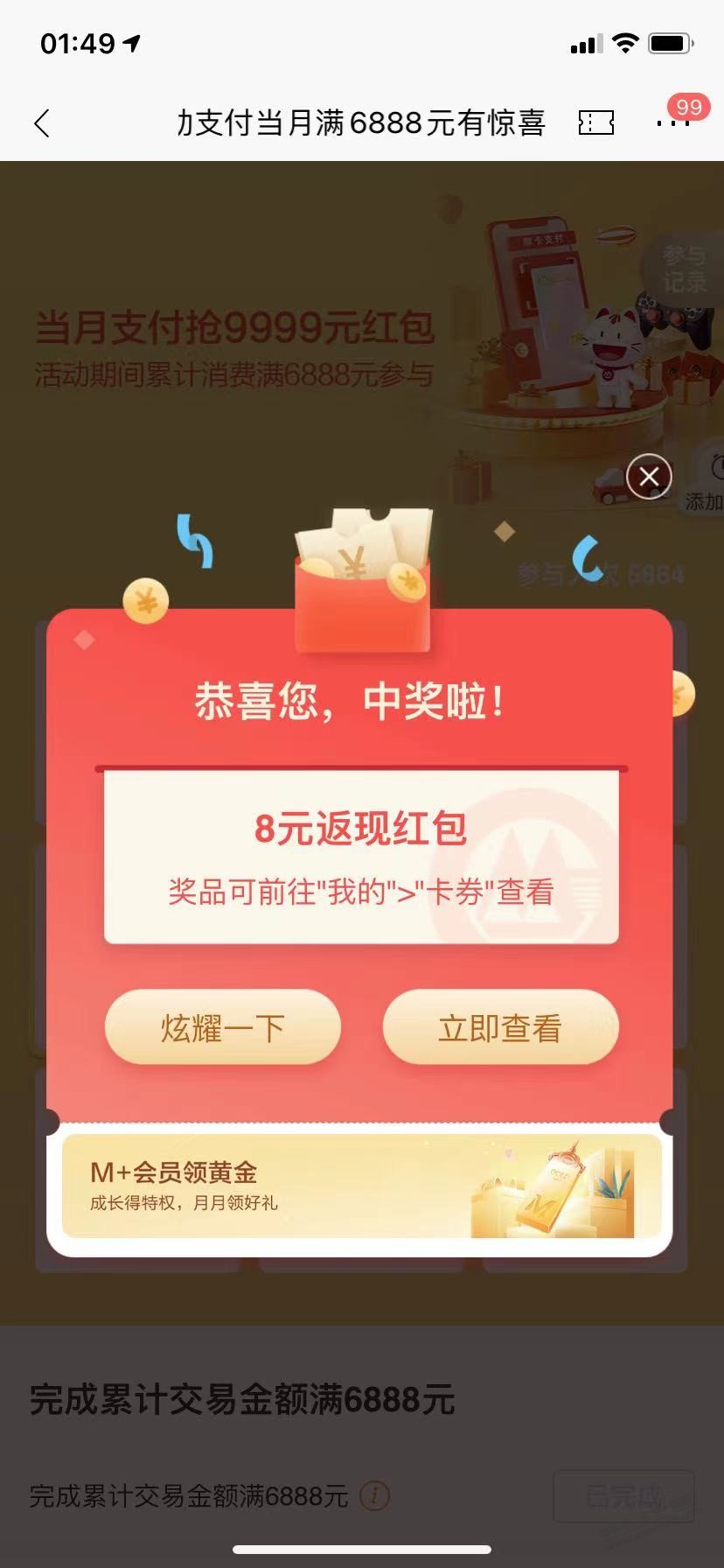Tap 炫耀一下 to share the prize
The height and width of the screenshot is (1568, 724).
[x=222, y=1027]
